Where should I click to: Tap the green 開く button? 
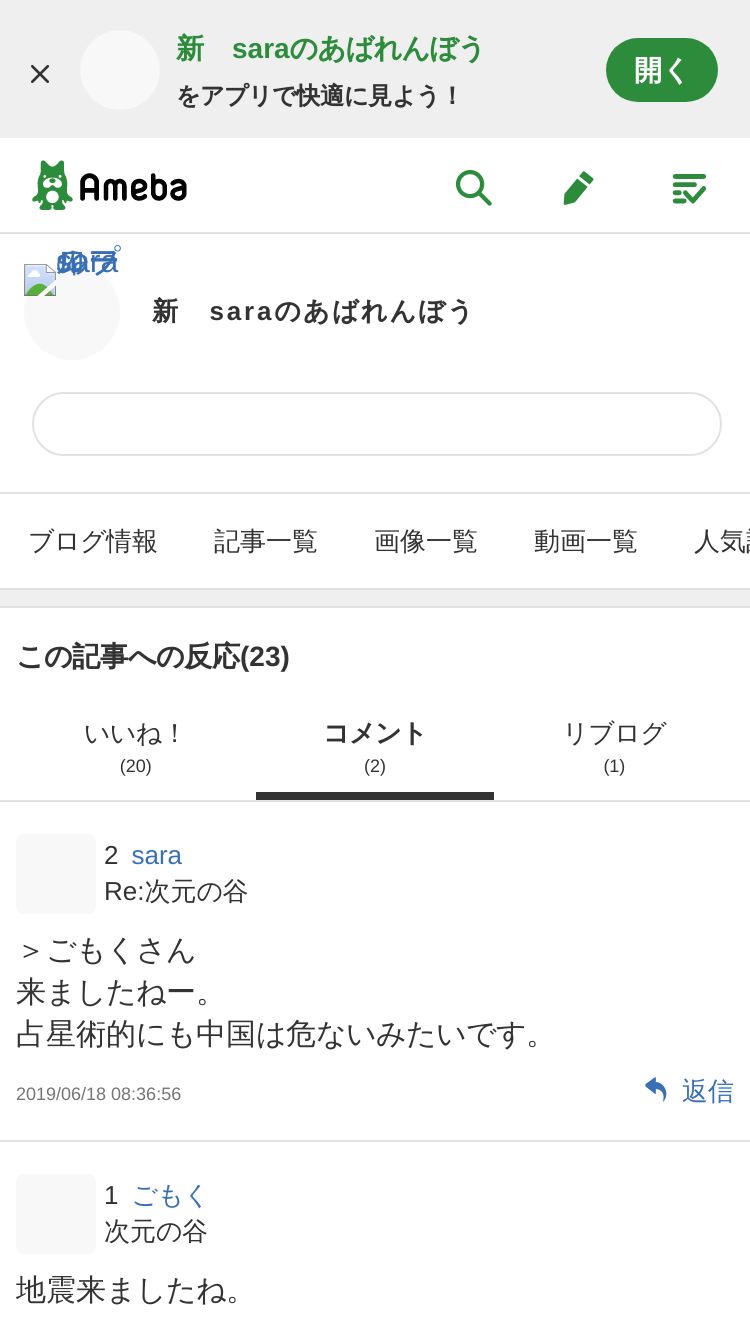[661, 70]
